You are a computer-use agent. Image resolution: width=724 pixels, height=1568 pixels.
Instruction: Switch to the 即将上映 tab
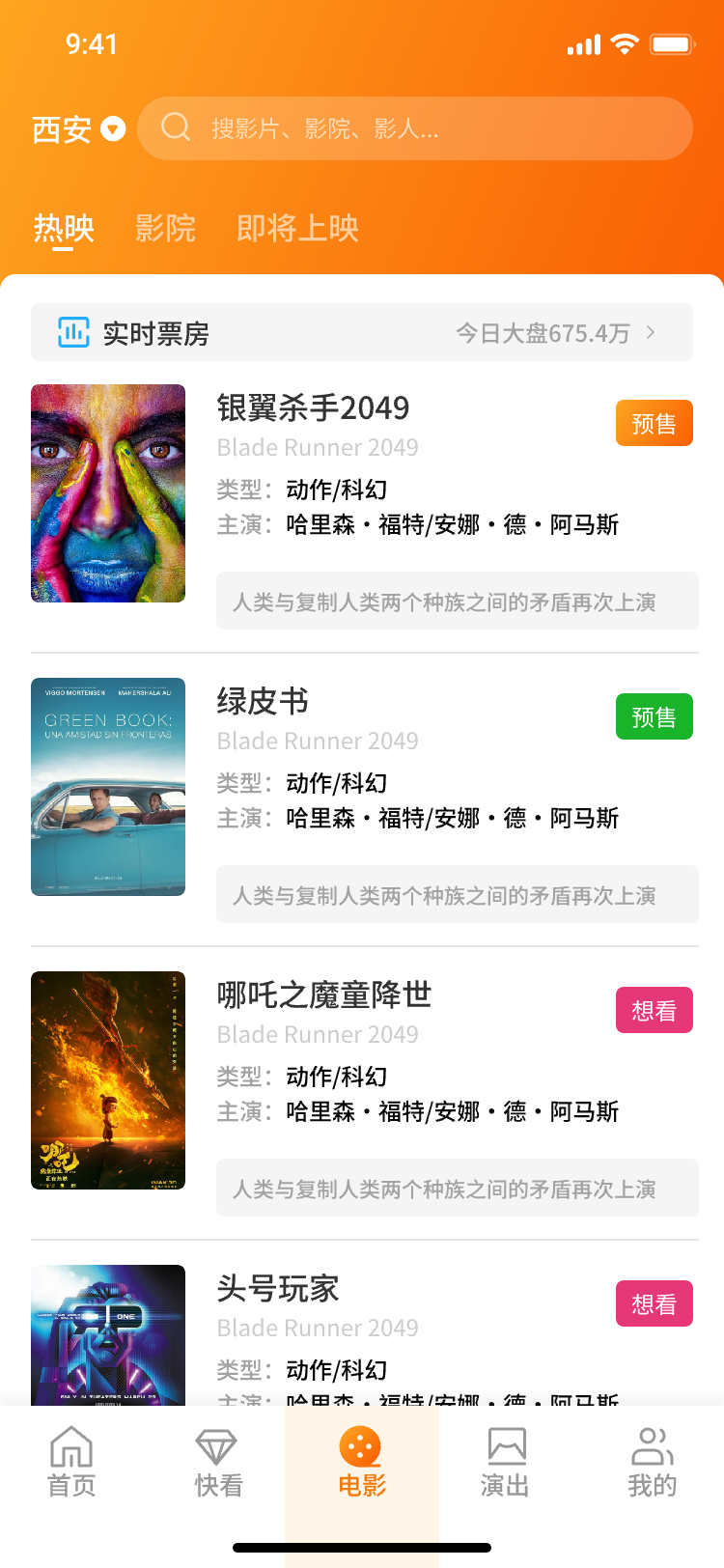[x=297, y=228]
